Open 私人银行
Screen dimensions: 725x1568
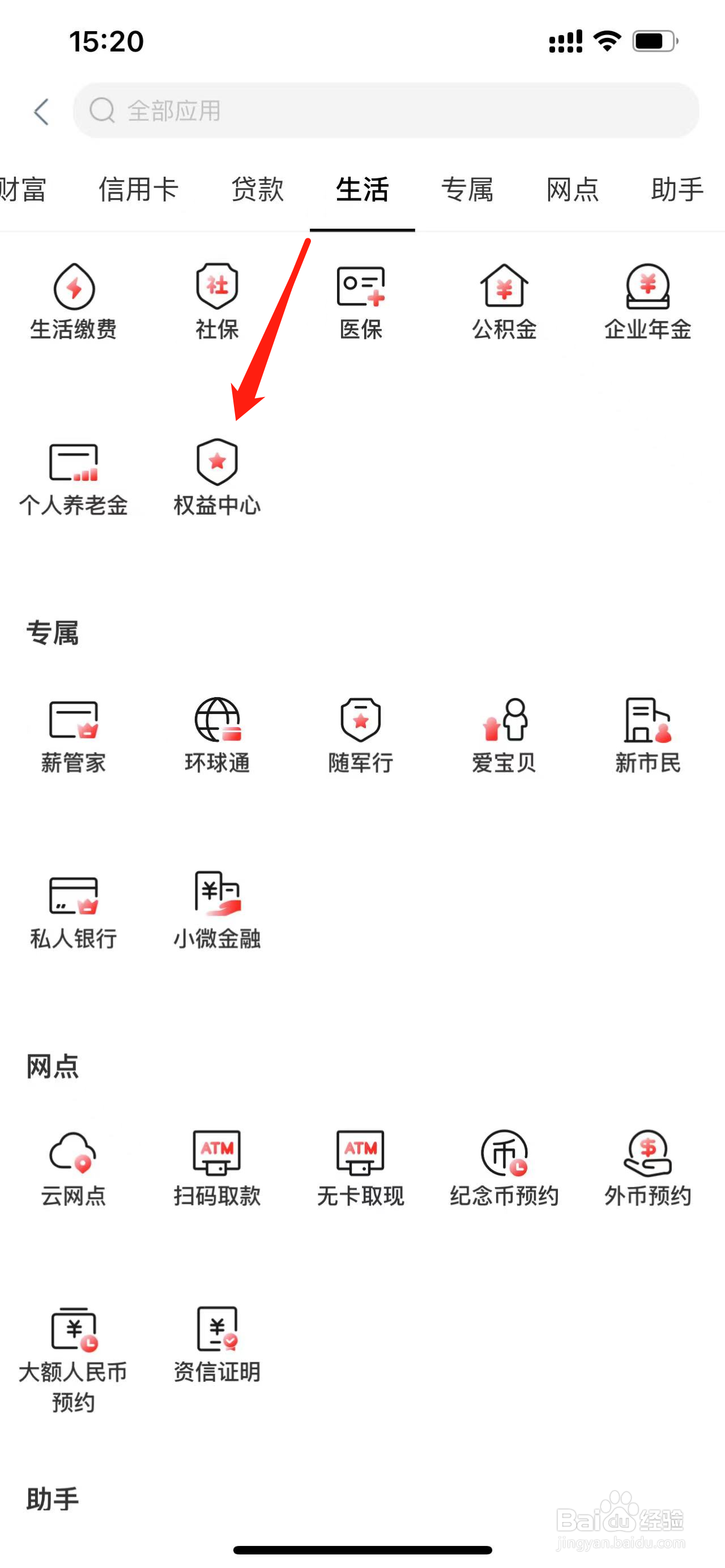pos(73,911)
